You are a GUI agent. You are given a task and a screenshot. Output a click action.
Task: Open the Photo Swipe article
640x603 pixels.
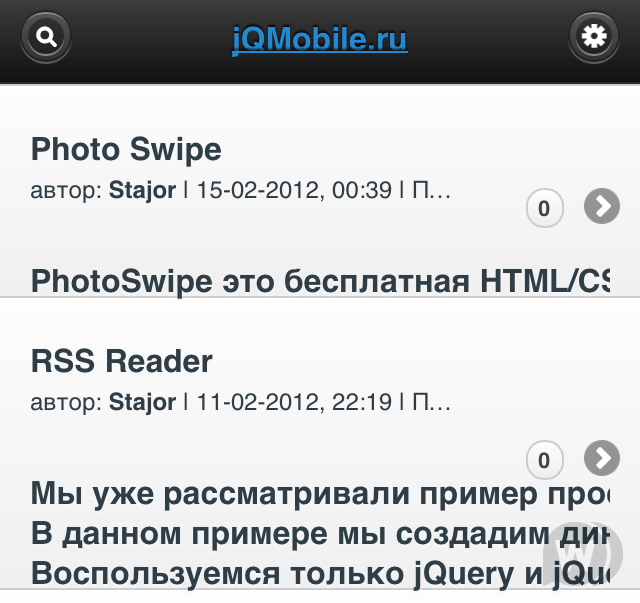point(127,149)
